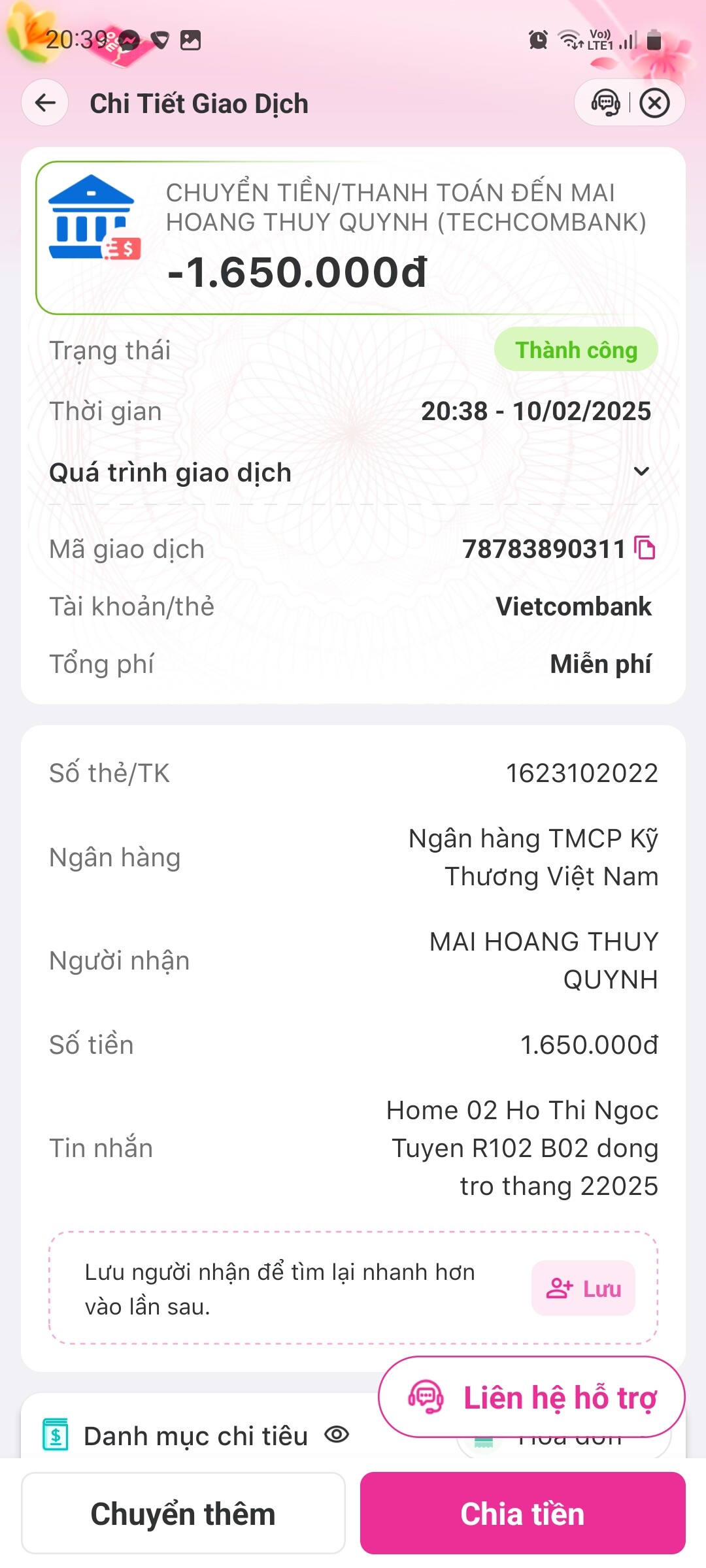706x1568 pixels.
Task: Copy transaction code 78783890311
Action: [x=645, y=548]
